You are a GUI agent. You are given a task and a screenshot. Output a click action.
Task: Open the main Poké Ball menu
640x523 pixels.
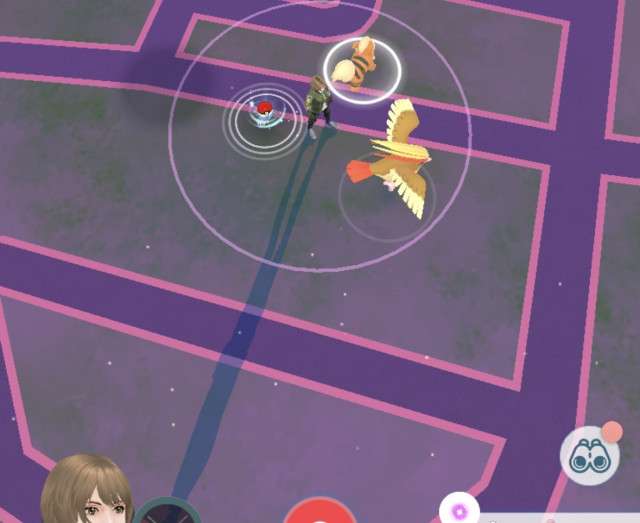[320, 512]
